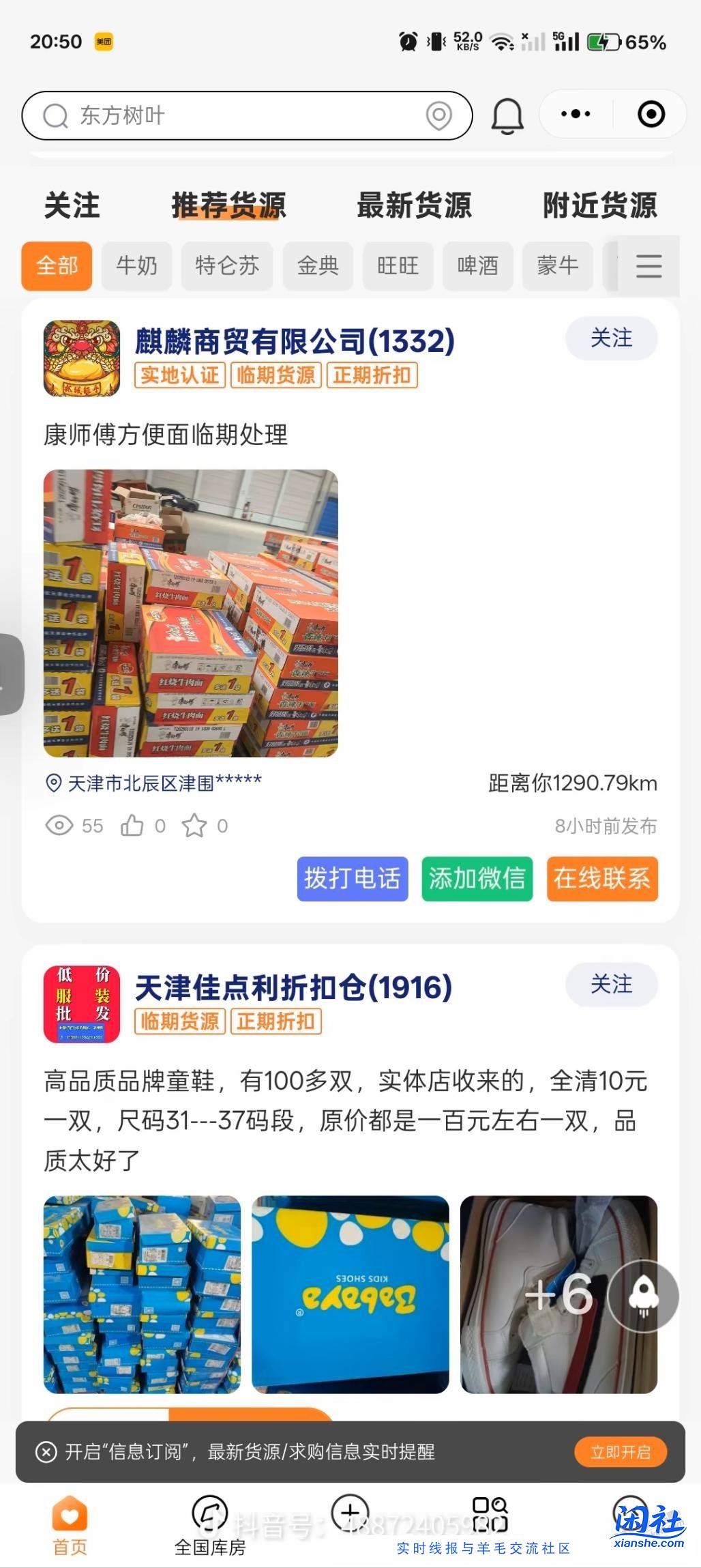This screenshot has height=1568, width=701.
Task: Open the notification bell
Action: pos(507,115)
